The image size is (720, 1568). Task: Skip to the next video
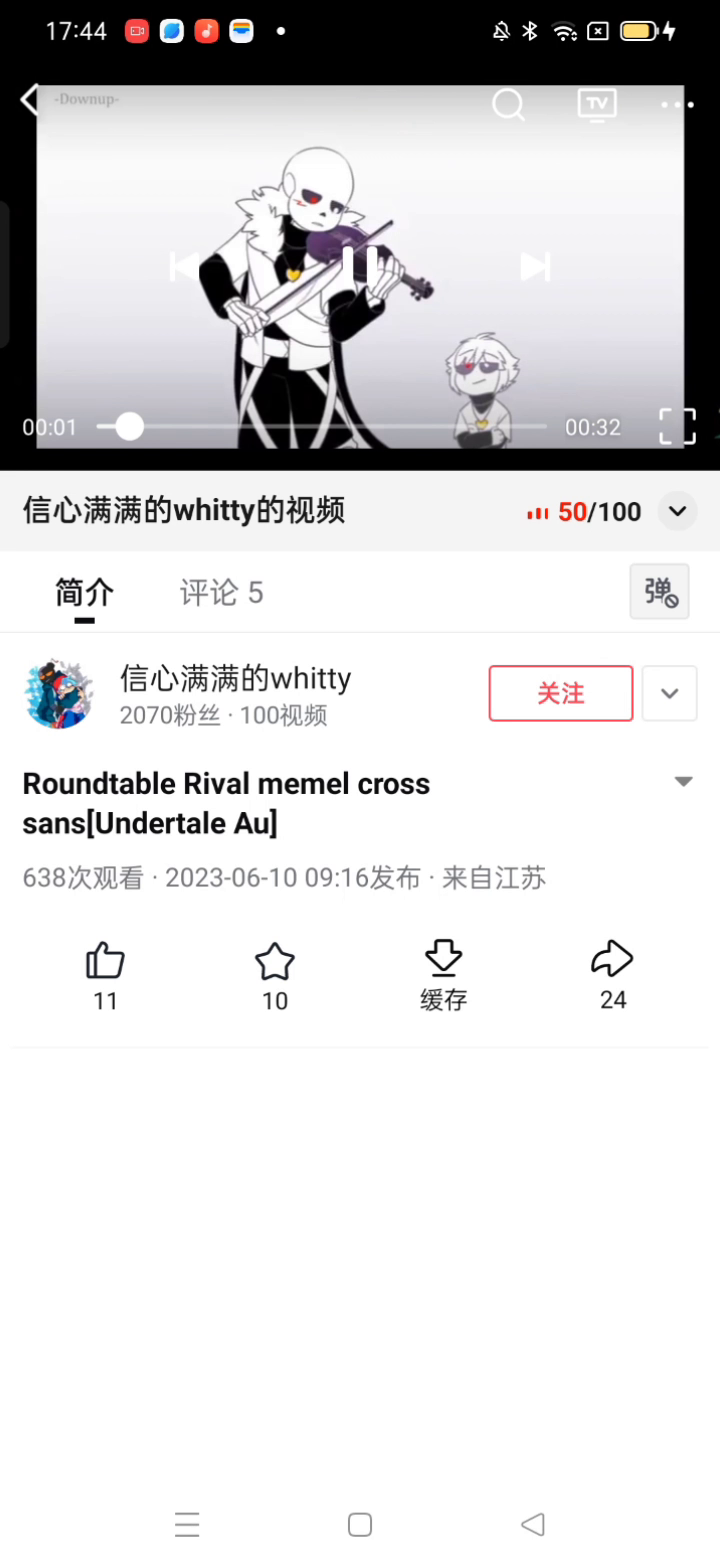(535, 266)
